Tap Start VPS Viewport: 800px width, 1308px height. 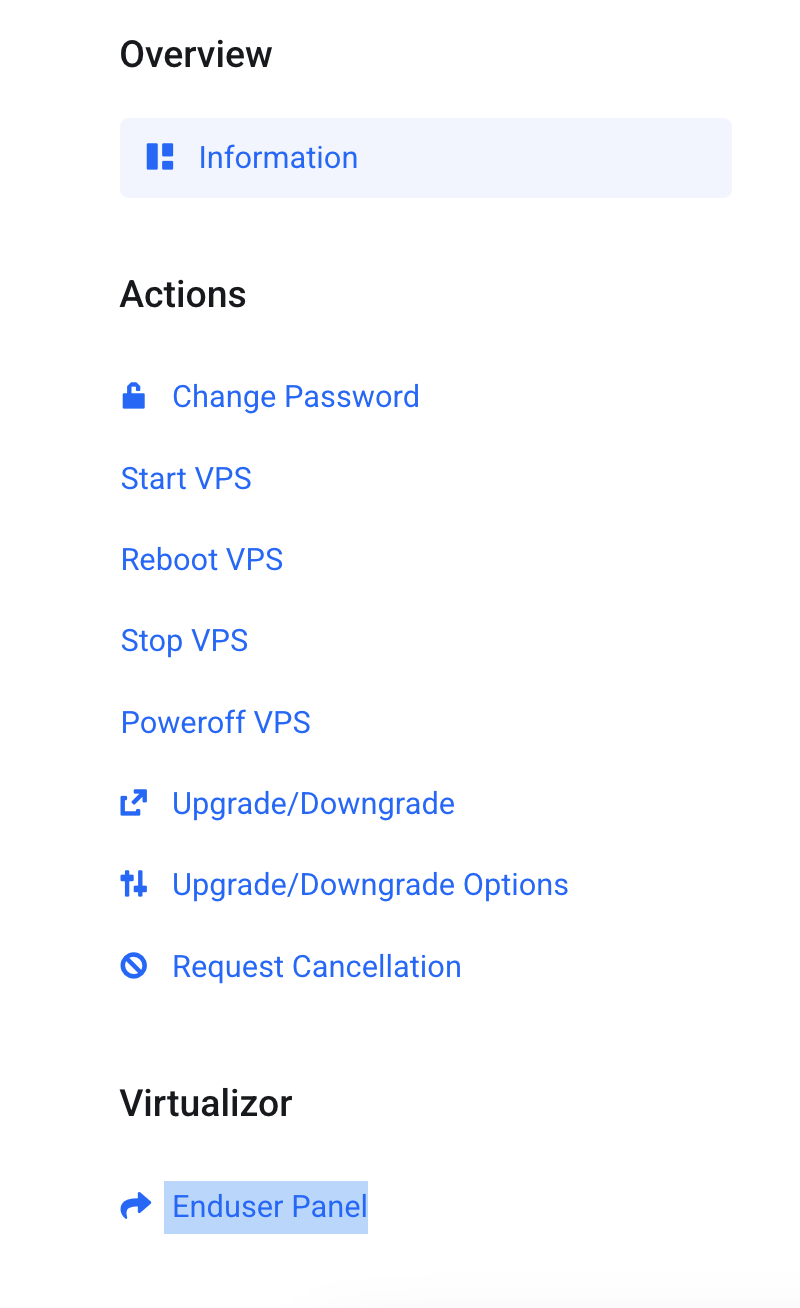186,479
